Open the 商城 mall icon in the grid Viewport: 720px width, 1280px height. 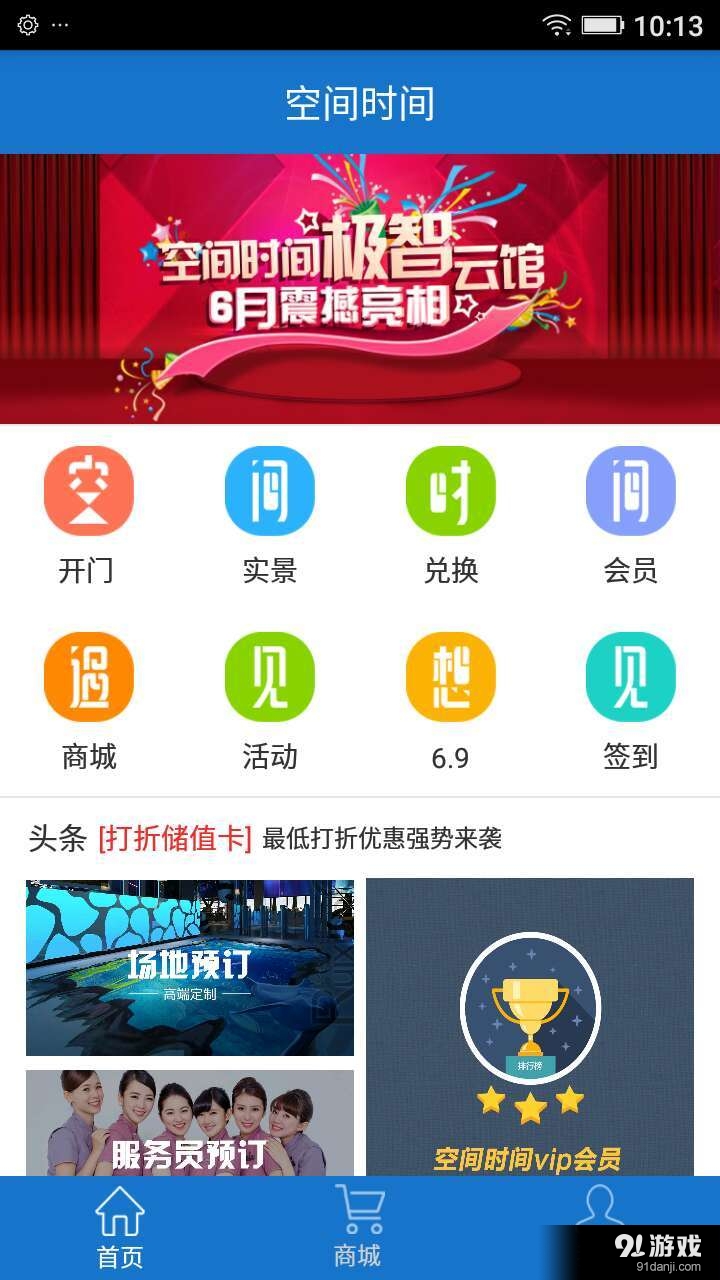[x=88, y=677]
